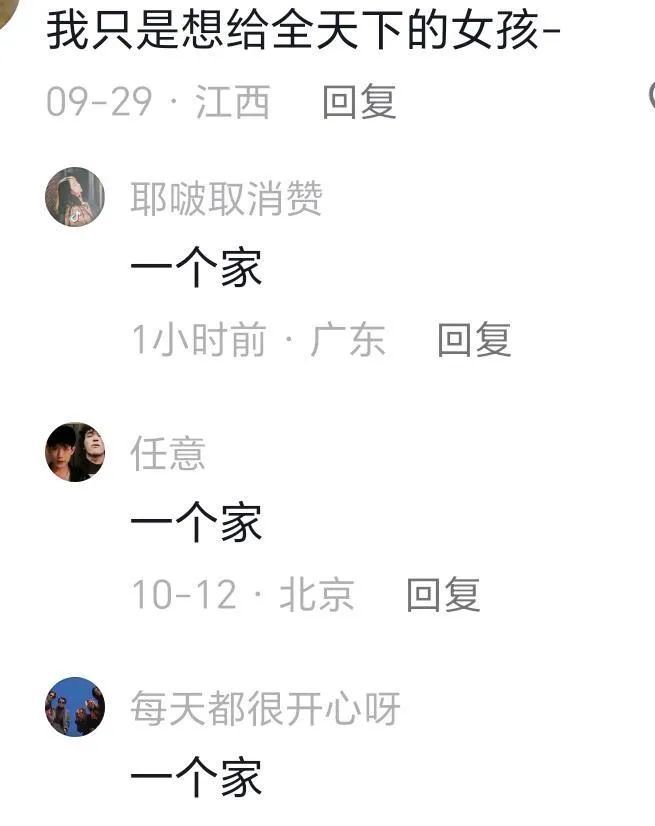Reply to the comment from 江西
This screenshot has width=655, height=826.
(359, 102)
